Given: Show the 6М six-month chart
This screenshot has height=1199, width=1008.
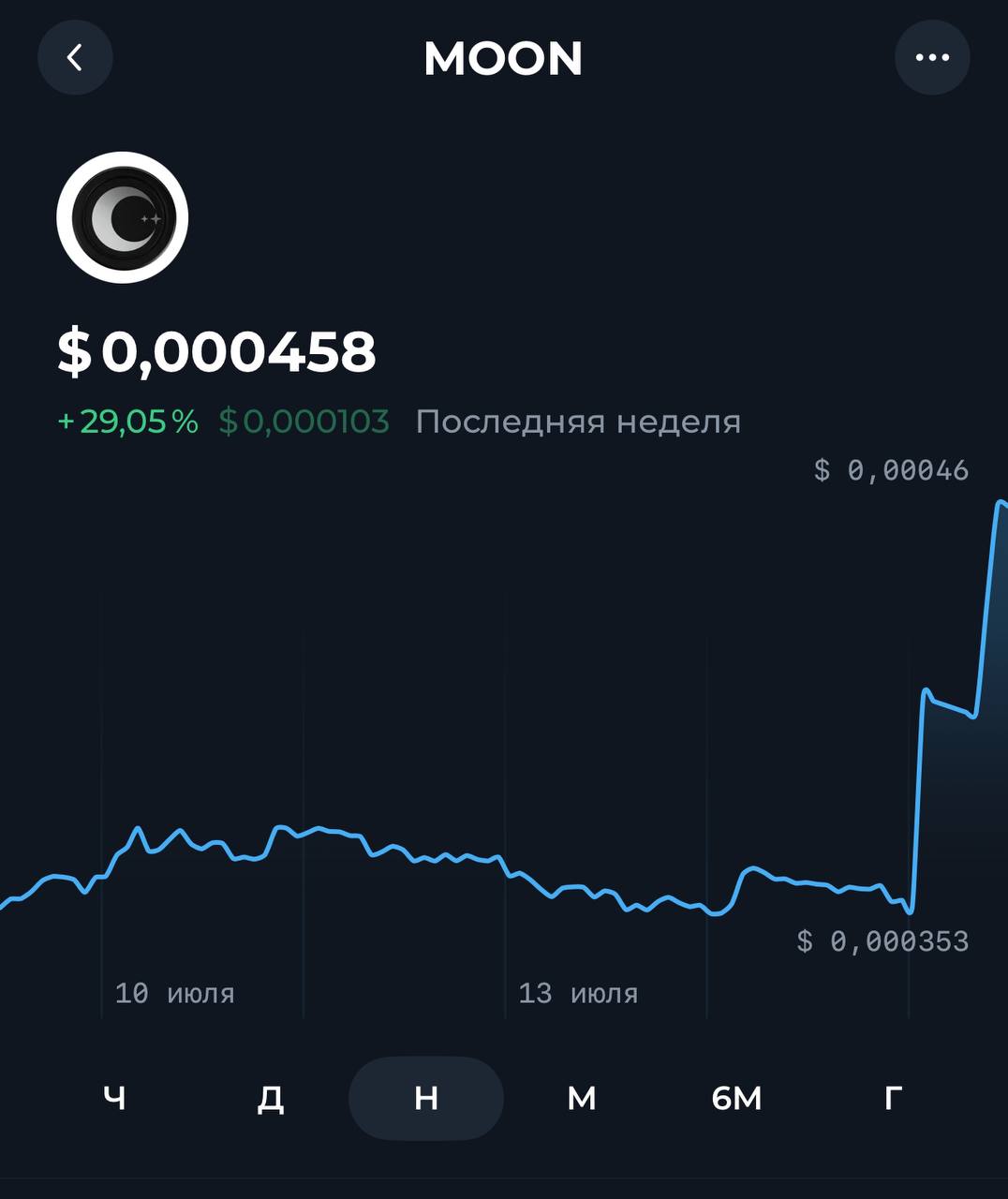Looking at the screenshot, I should (737, 1098).
